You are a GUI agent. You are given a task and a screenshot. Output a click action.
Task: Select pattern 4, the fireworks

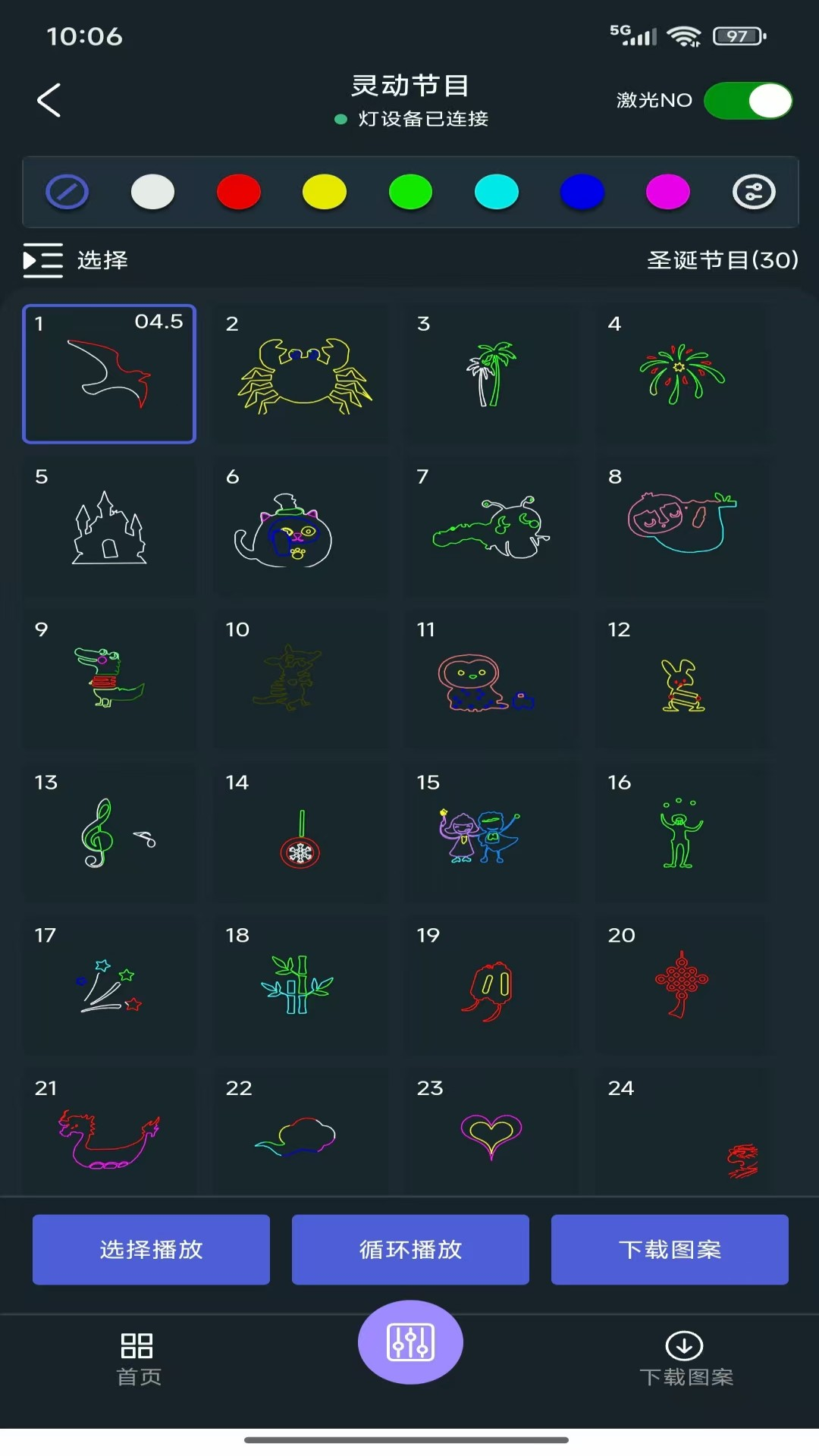(x=682, y=374)
